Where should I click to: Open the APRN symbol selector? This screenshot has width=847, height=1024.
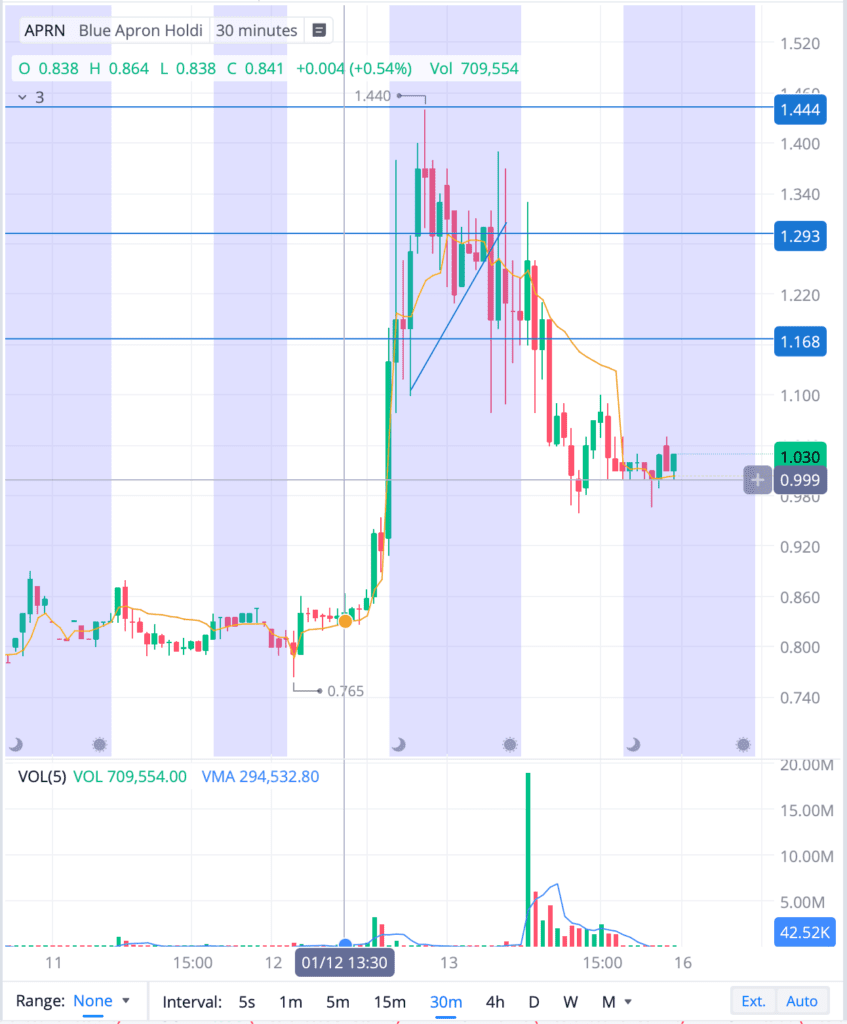point(46,30)
